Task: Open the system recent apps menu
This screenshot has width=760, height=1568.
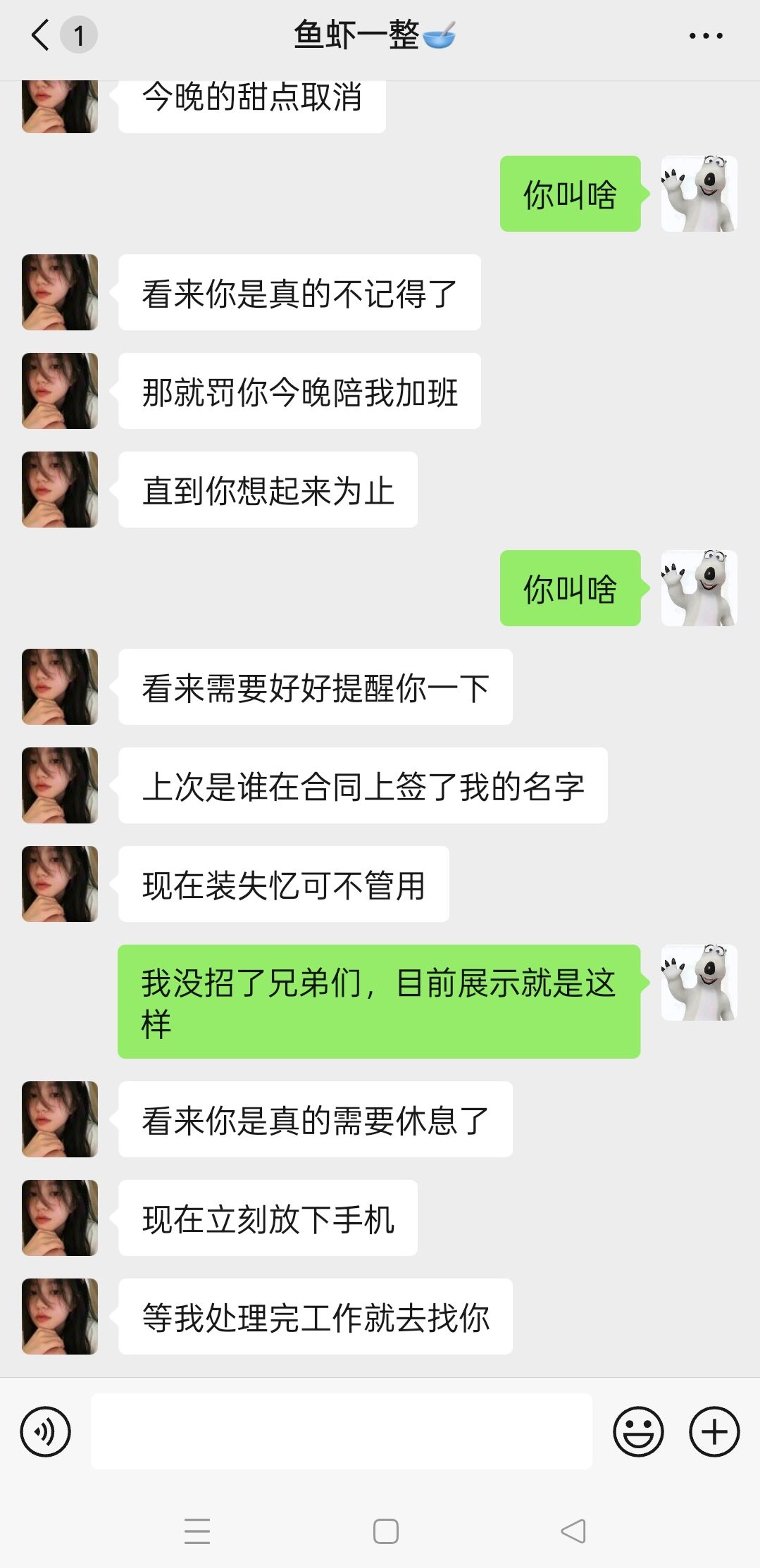Action: click(197, 1531)
